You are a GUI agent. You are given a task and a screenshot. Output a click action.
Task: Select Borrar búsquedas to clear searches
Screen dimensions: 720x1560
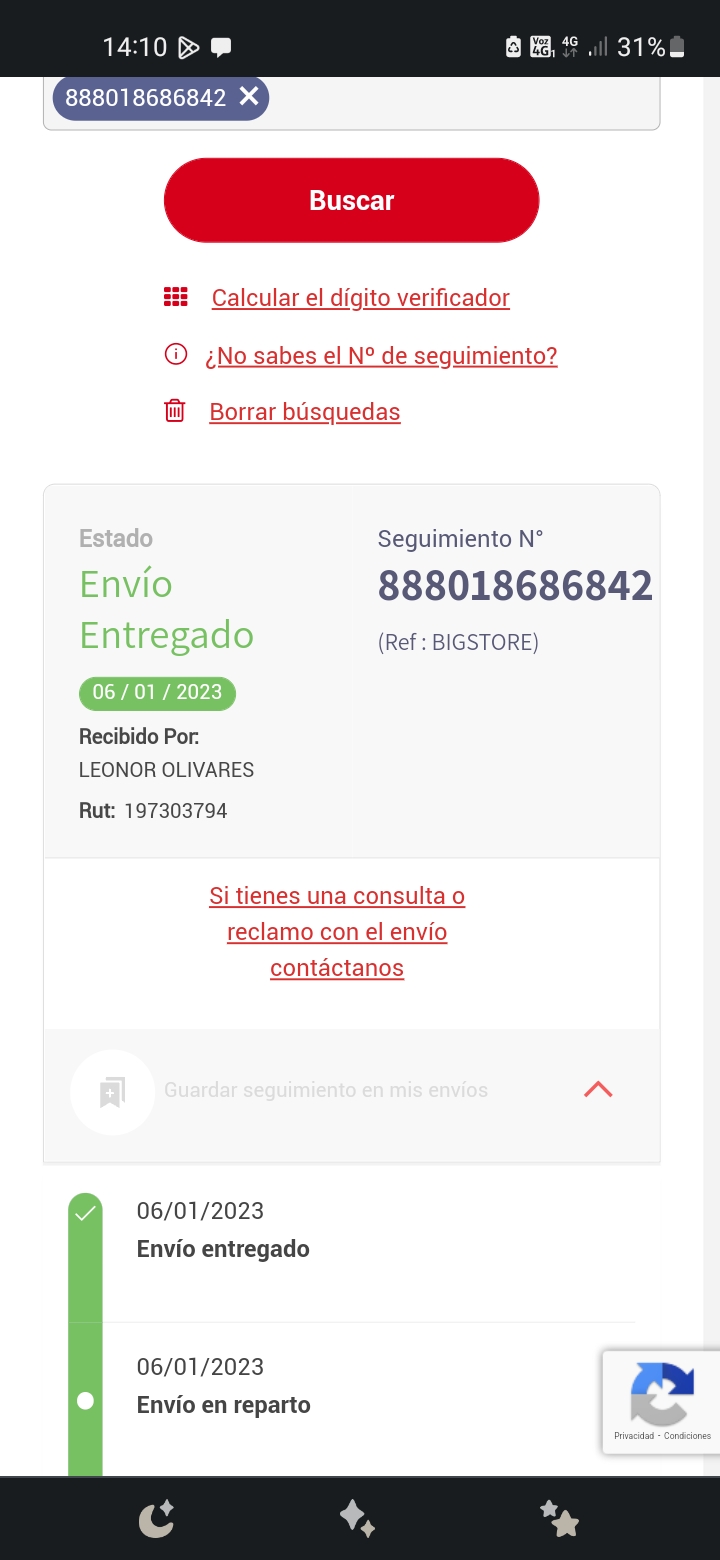pos(305,412)
